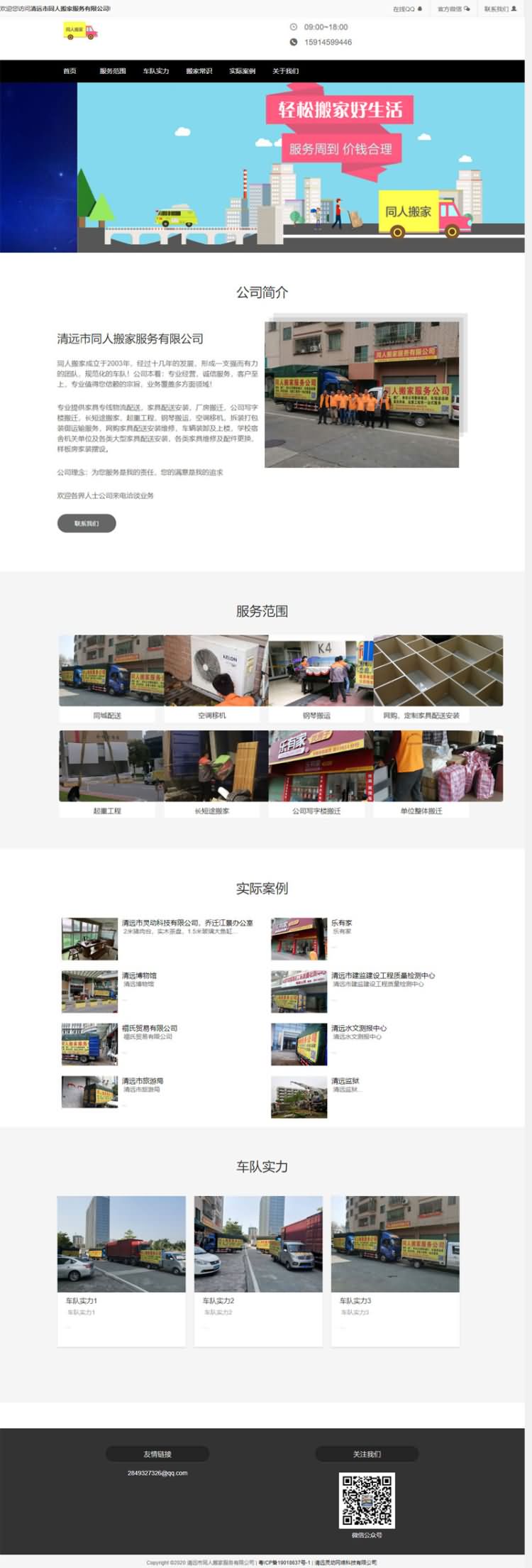Open the 首页 nav item
Viewport: 532px width, 1568px height.
click(x=70, y=71)
